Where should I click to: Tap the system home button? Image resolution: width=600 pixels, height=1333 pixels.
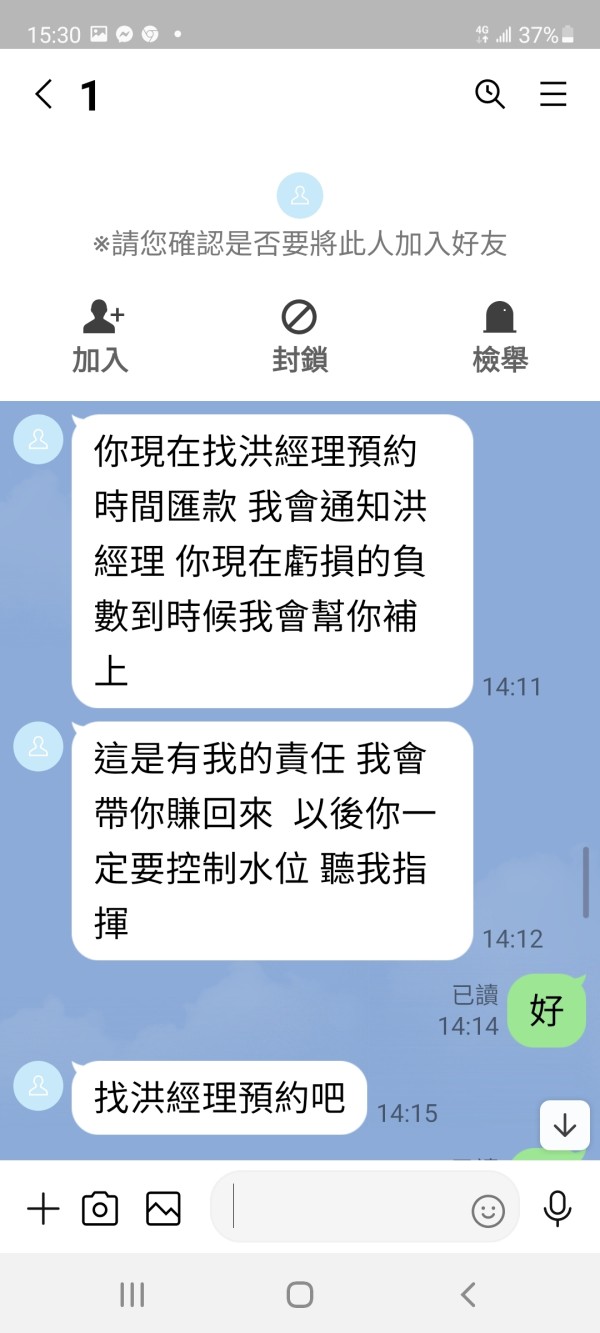click(300, 1295)
